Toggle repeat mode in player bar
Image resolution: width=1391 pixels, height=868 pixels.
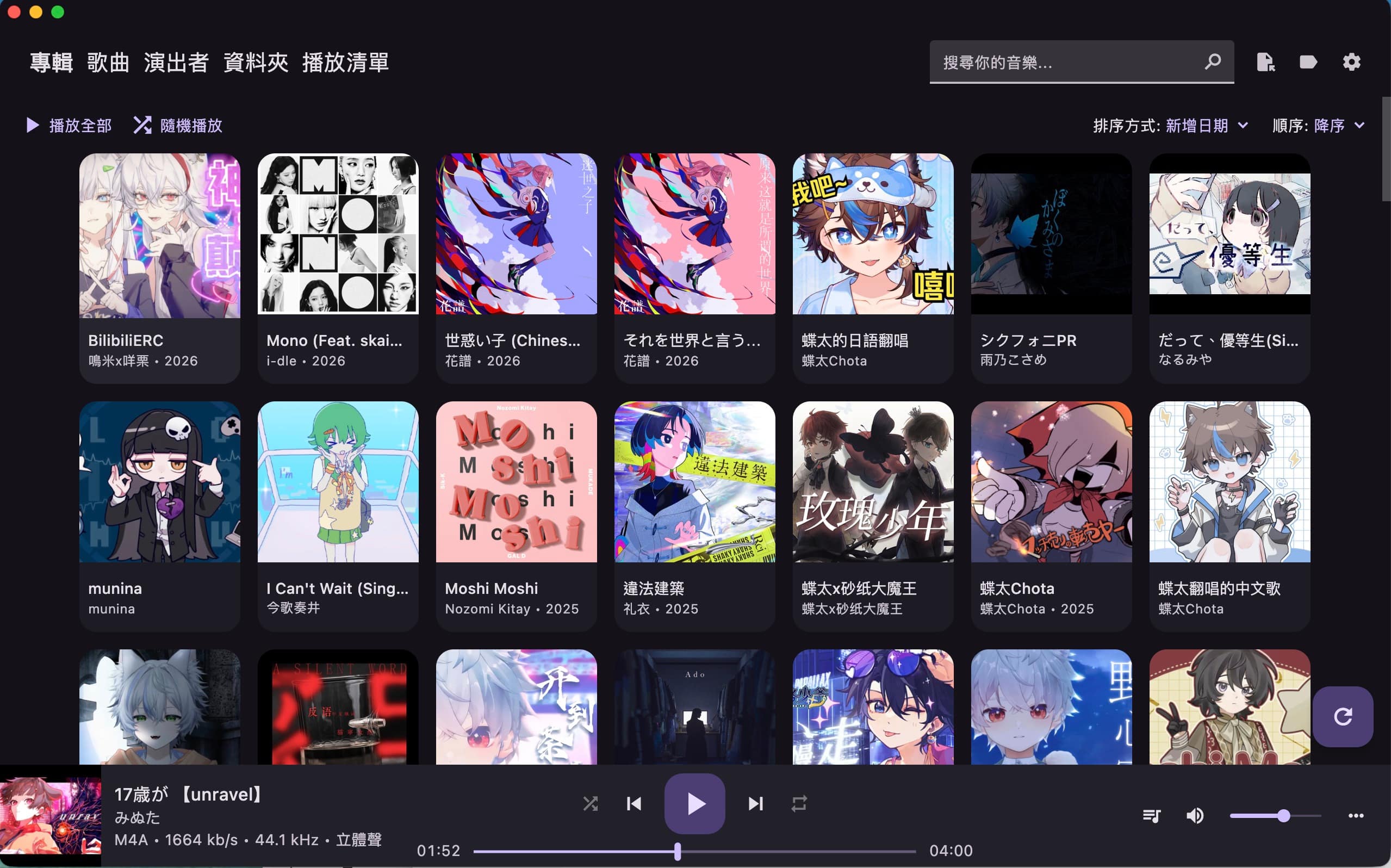point(799,804)
